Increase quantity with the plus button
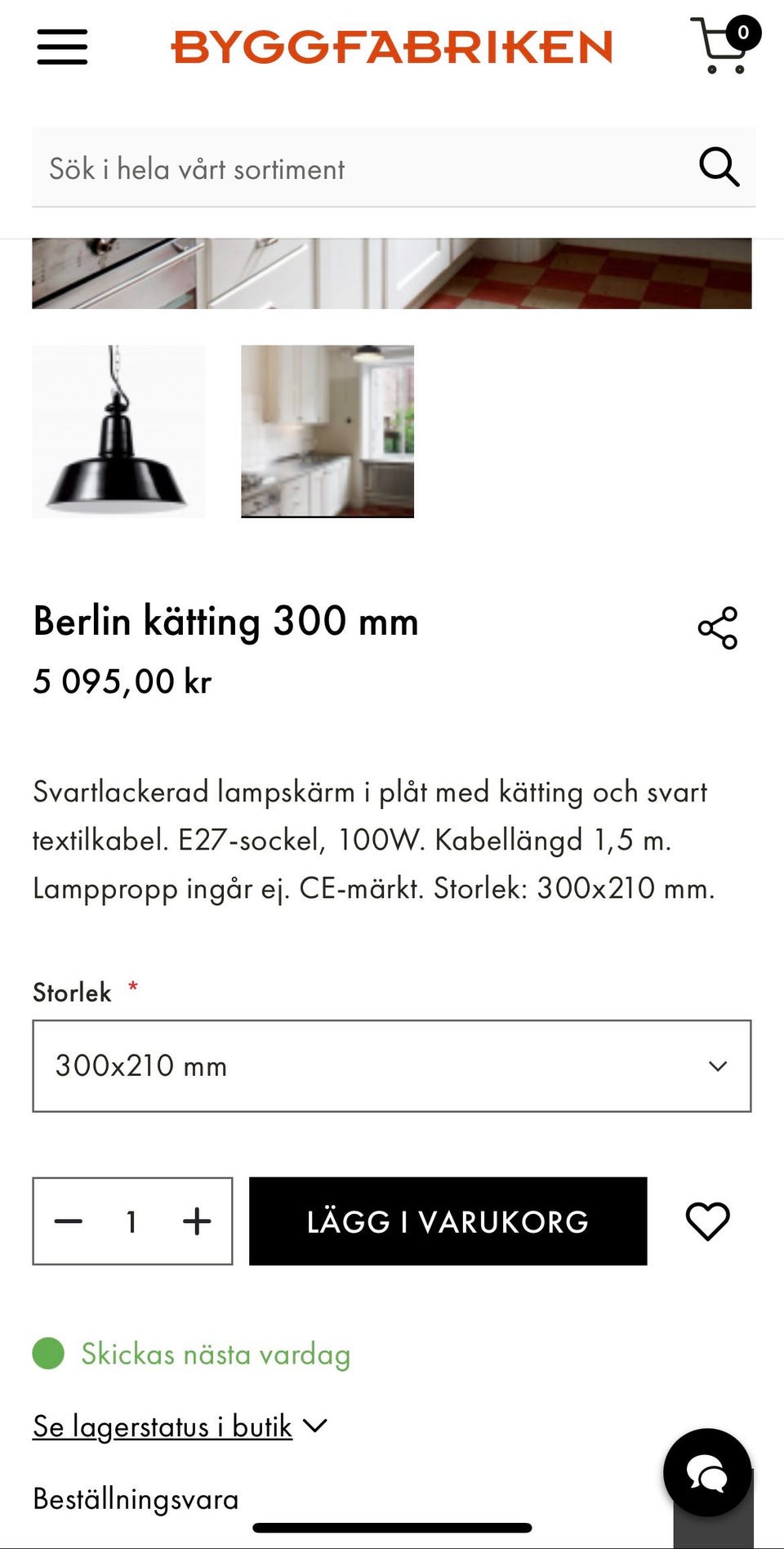The image size is (784, 1549). pyautogui.click(x=196, y=1221)
